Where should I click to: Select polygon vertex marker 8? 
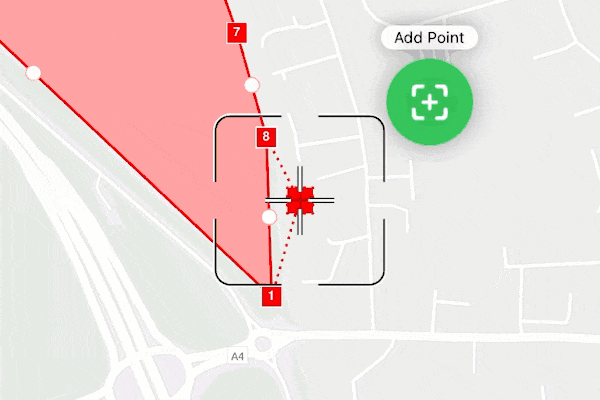(265, 136)
